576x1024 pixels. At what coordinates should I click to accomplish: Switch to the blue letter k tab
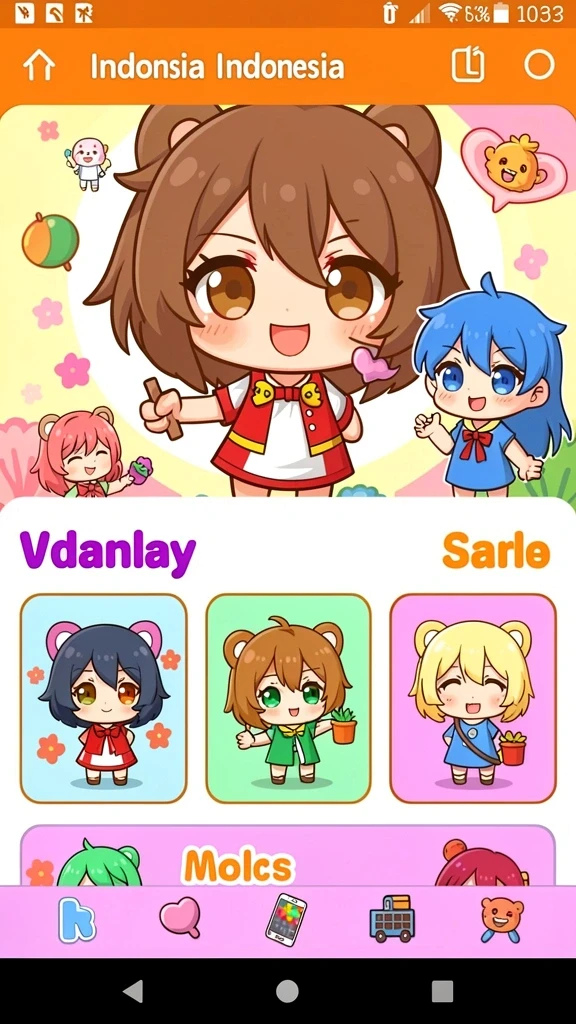point(77,920)
